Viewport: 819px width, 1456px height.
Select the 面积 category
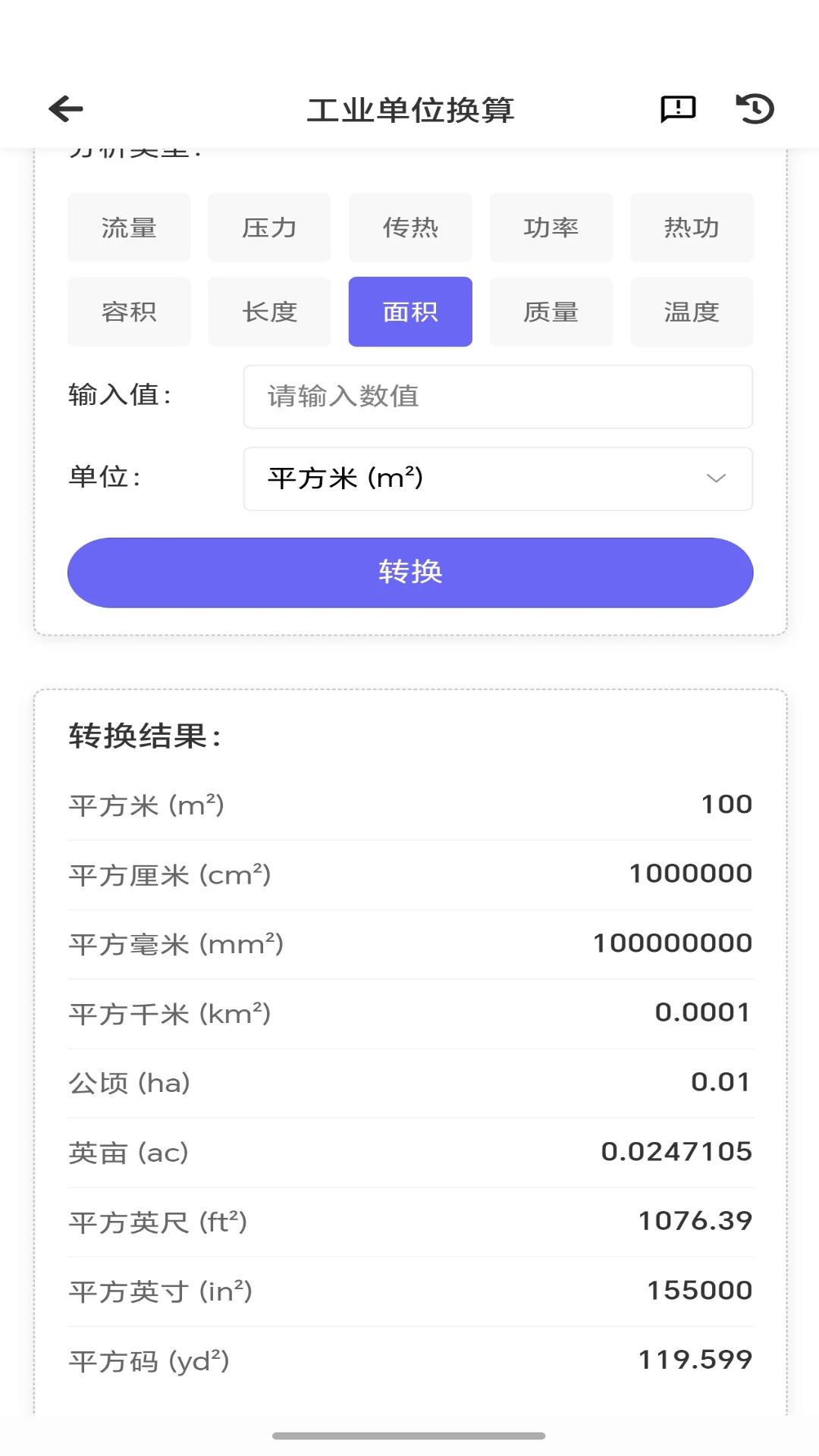tap(410, 311)
